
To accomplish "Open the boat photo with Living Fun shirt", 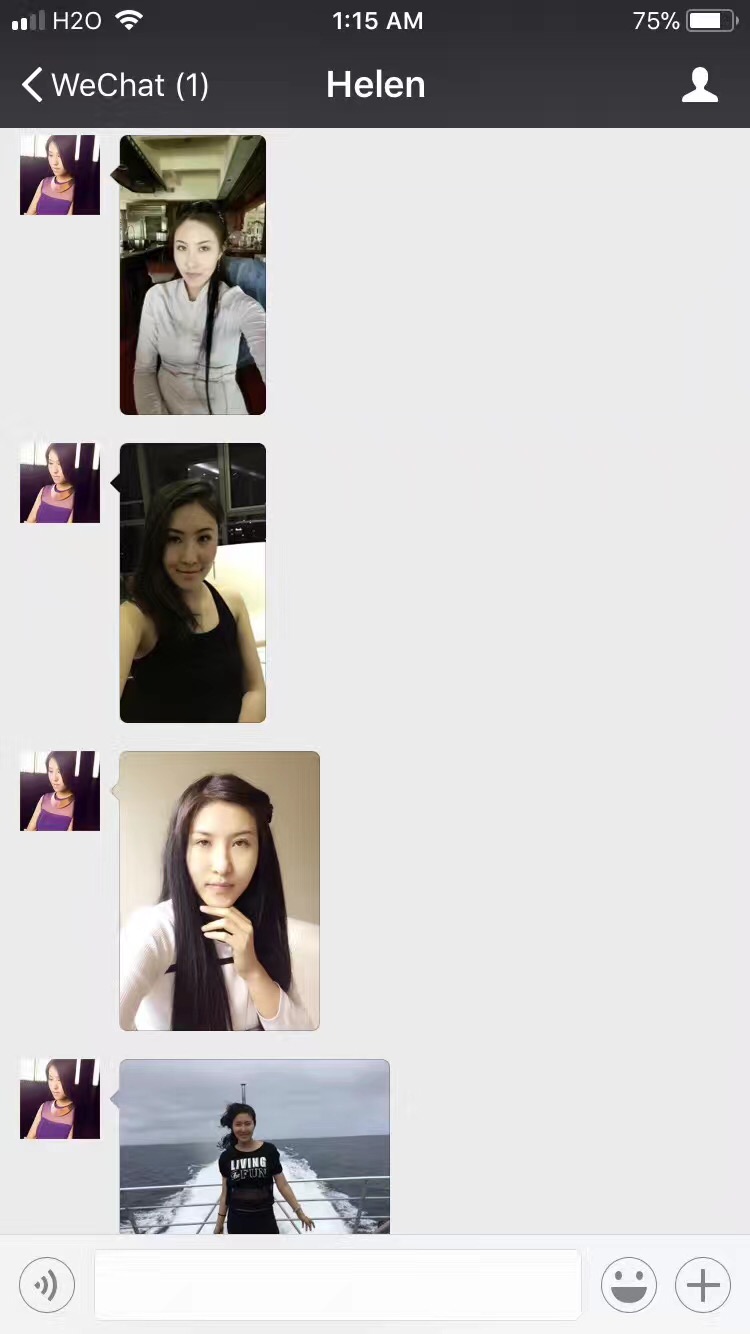I will [254, 1146].
